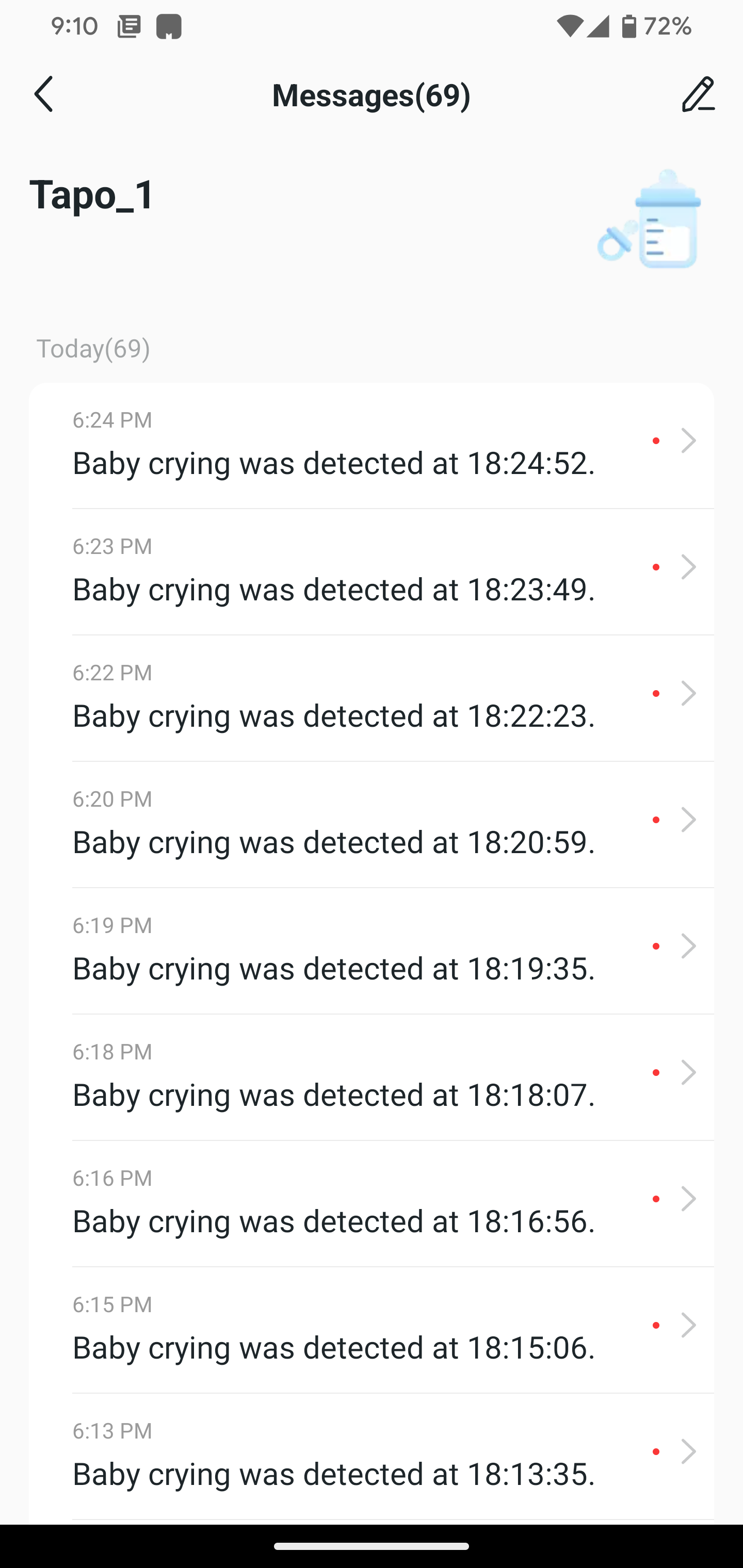This screenshot has height=1568, width=743.
Task: Select the Messages(69) title
Action: click(x=372, y=95)
